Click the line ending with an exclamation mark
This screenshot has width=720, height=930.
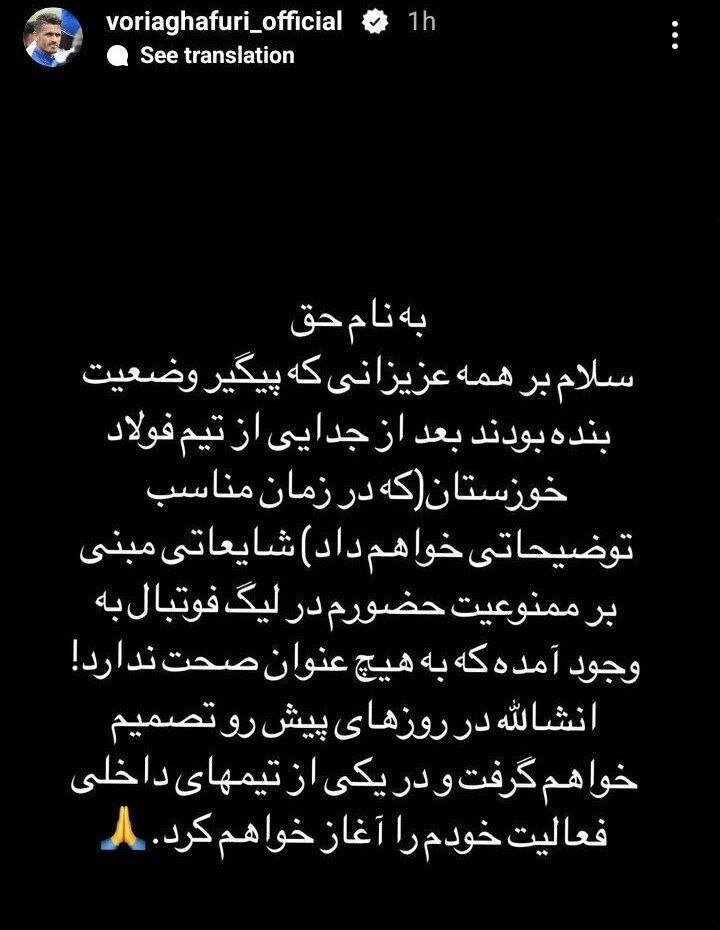[360, 655]
